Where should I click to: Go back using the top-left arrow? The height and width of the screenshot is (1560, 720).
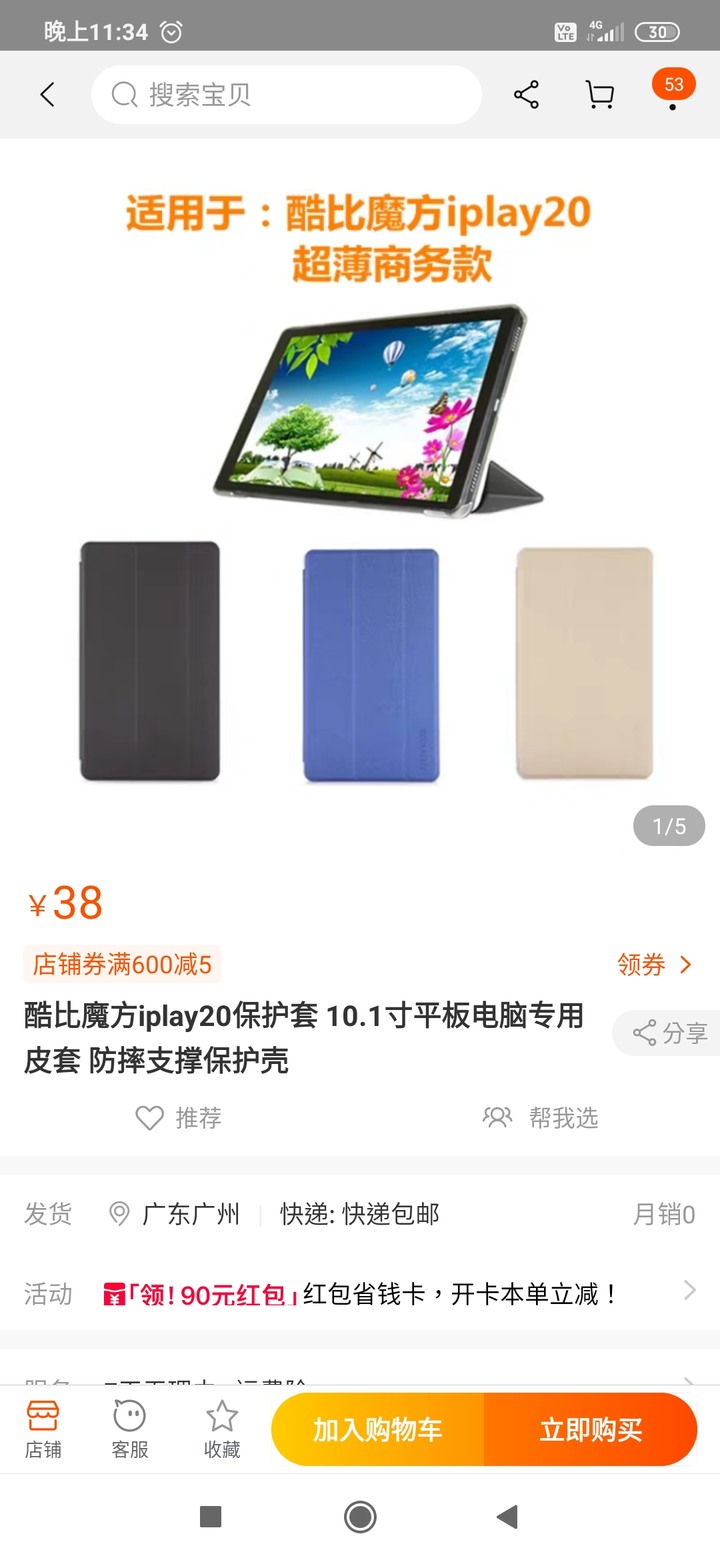tap(47, 95)
